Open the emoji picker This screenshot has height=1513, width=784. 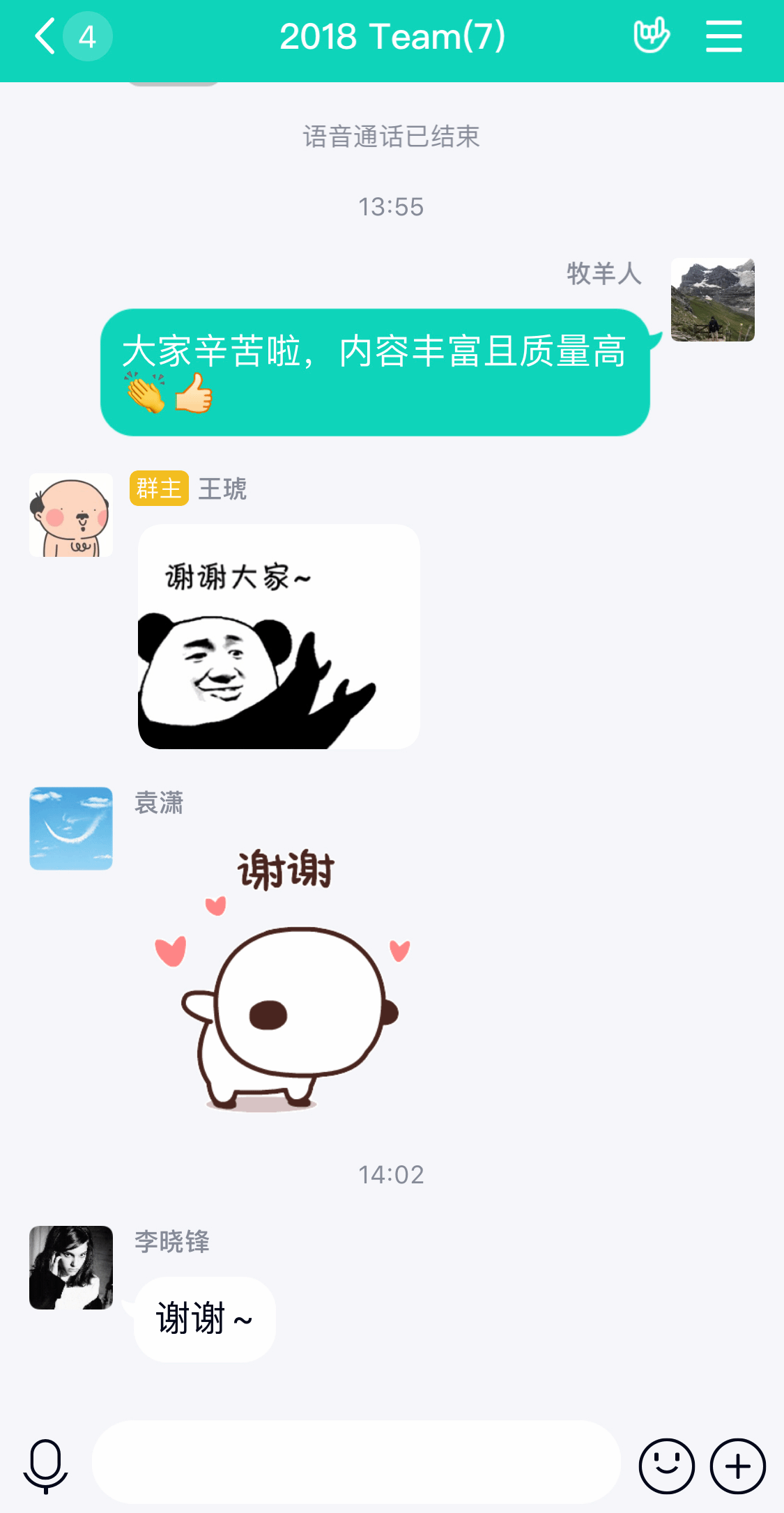pos(666,1466)
